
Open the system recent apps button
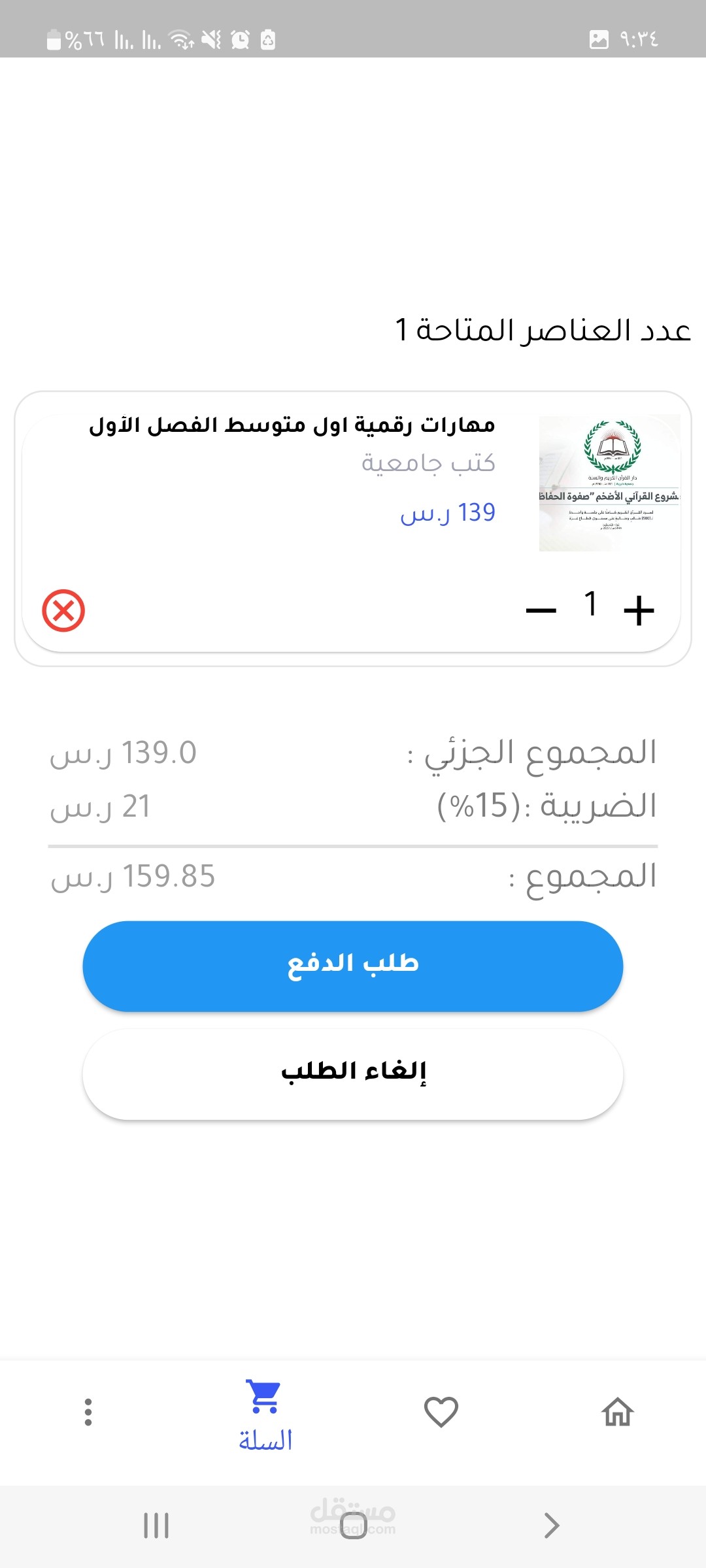pos(156,1526)
